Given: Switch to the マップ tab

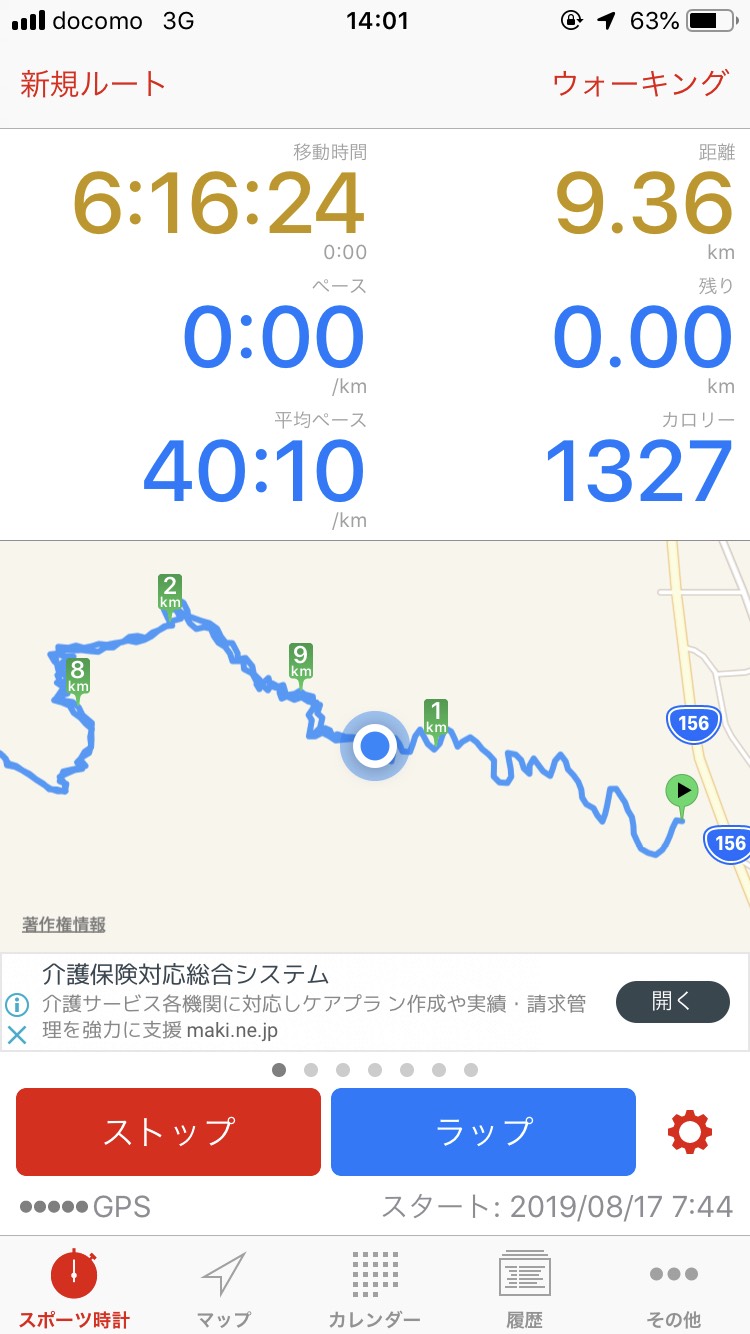Looking at the screenshot, I should [224, 1290].
